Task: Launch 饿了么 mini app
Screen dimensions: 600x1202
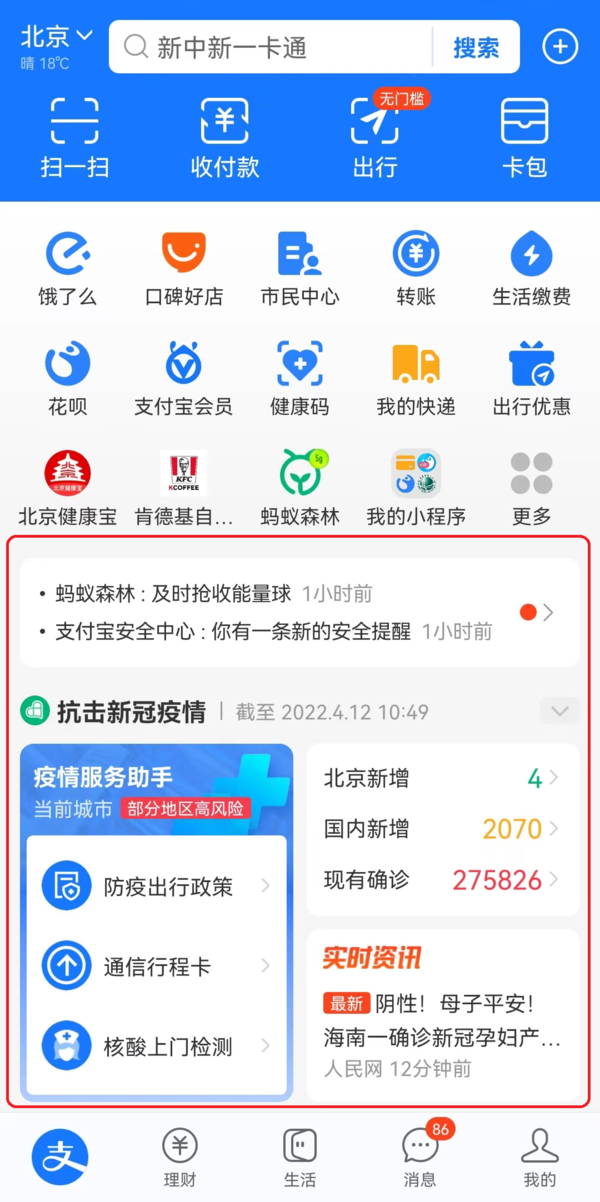Action: 68,268
